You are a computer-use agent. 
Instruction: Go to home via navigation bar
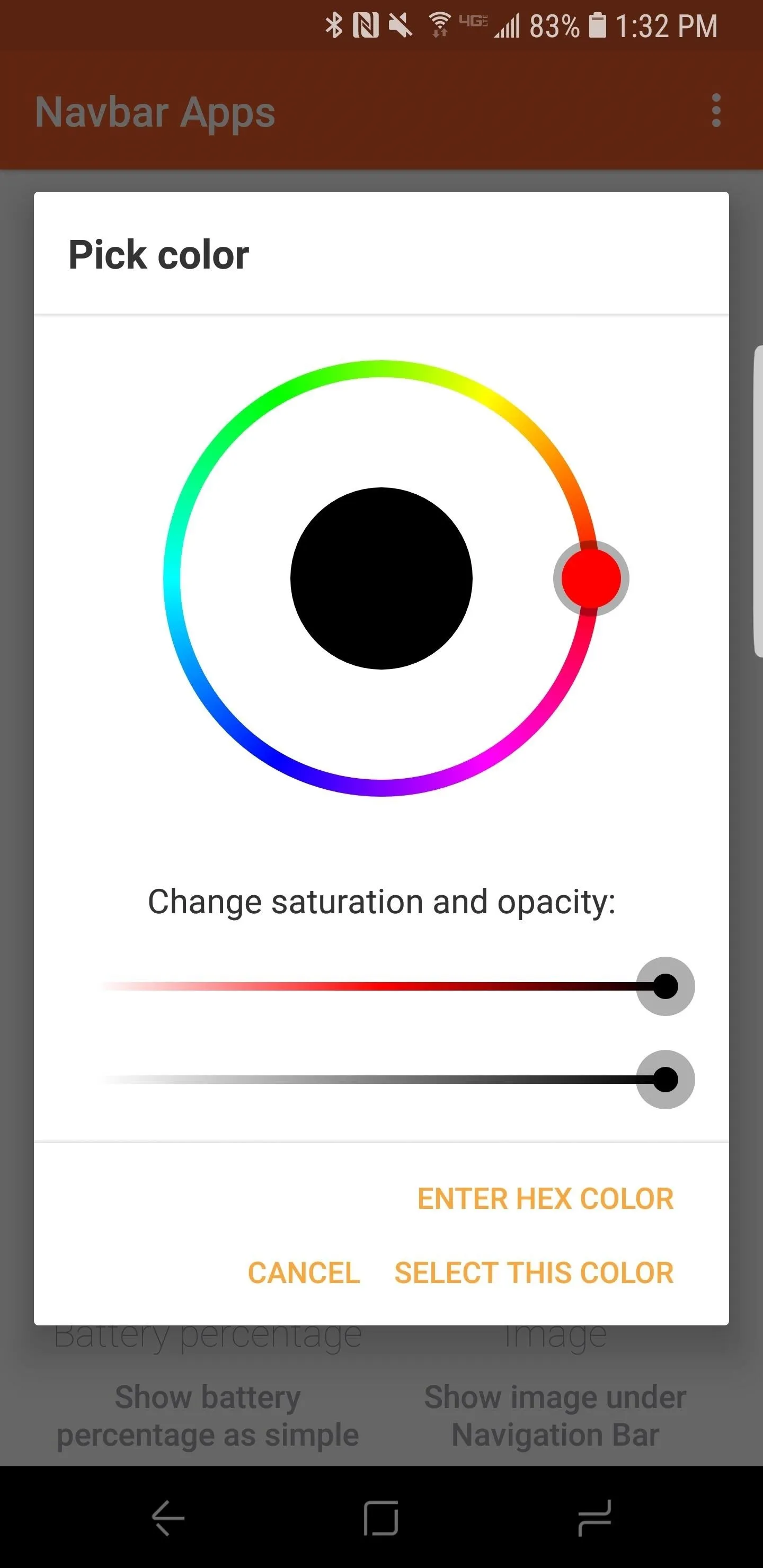[381, 1518]
